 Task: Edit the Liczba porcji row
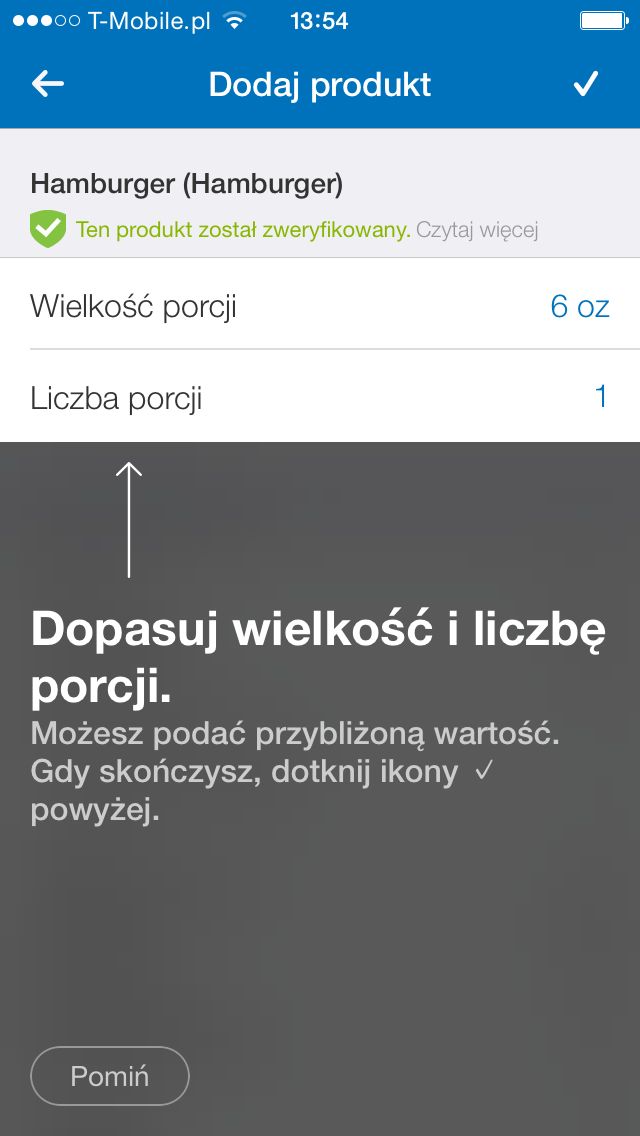pos(320,397)
